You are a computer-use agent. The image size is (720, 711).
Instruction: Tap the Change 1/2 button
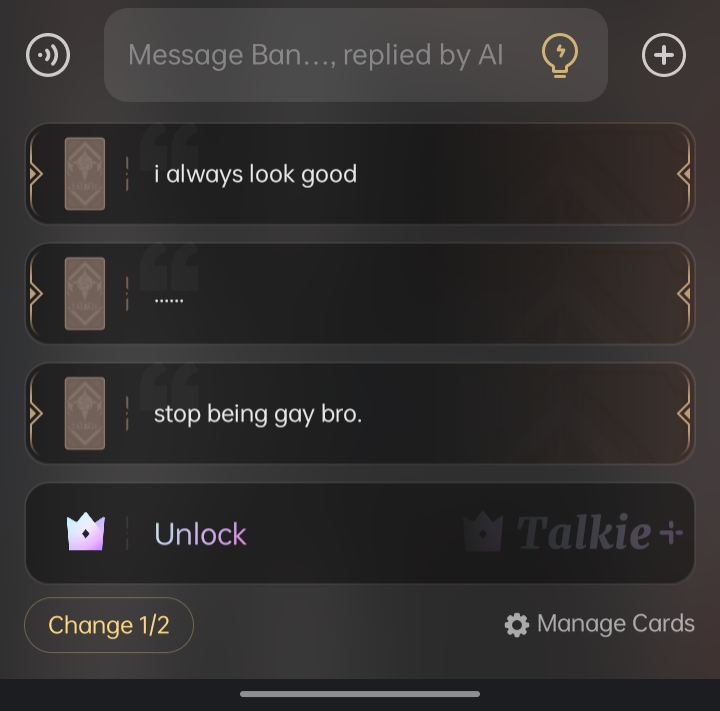tap(109, 625)
